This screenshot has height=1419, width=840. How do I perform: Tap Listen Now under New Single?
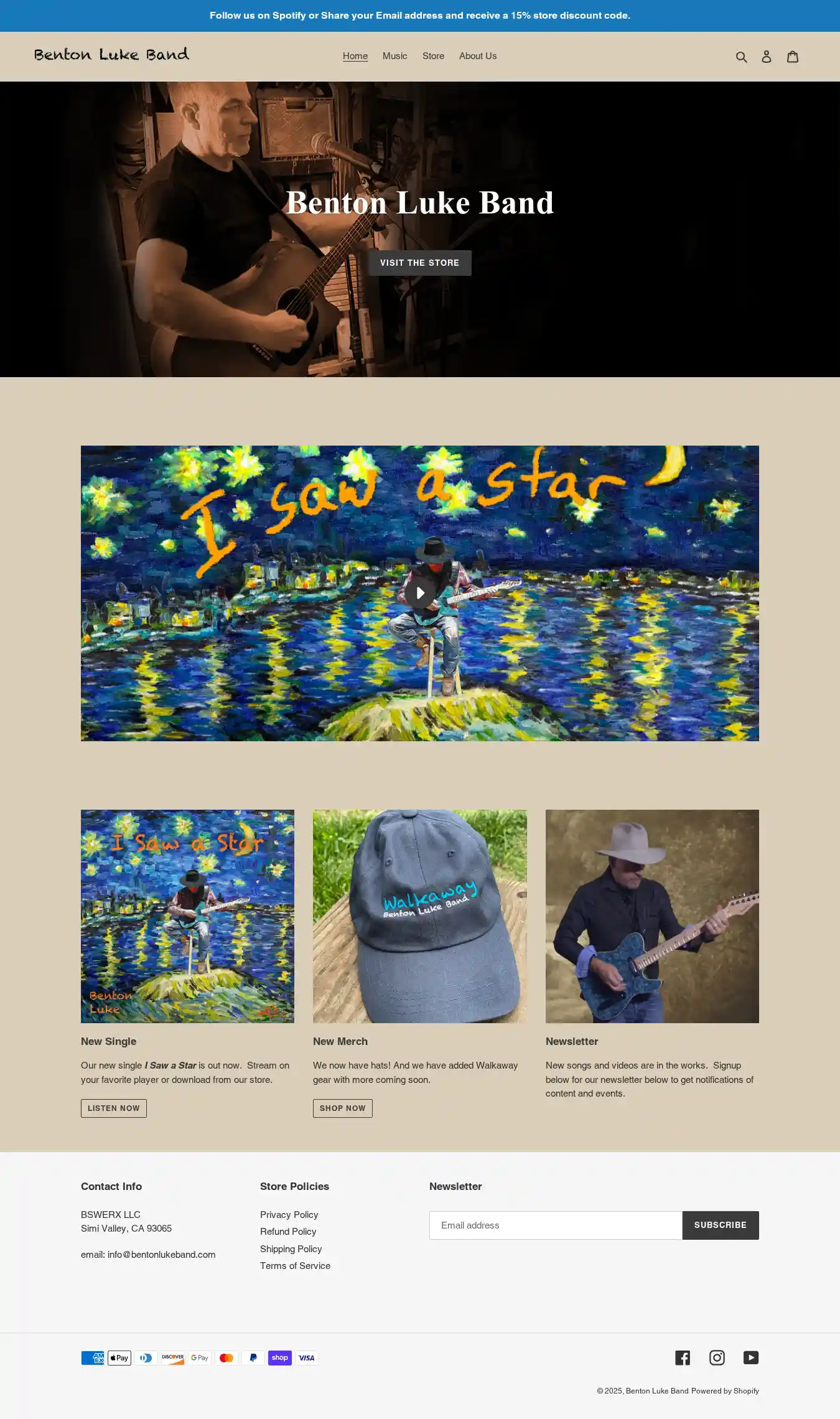[113, 1108]
